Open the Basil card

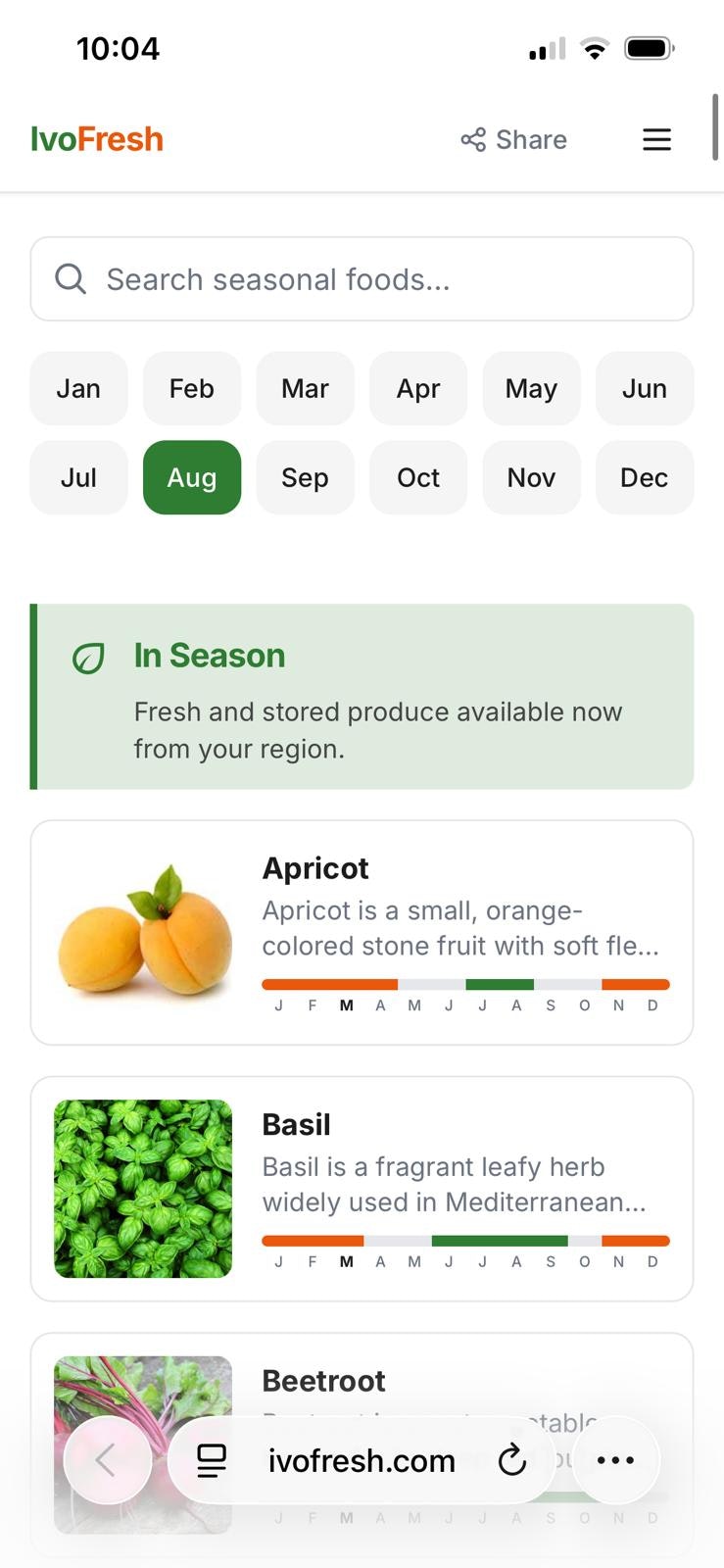click(x=362, y=1189)
